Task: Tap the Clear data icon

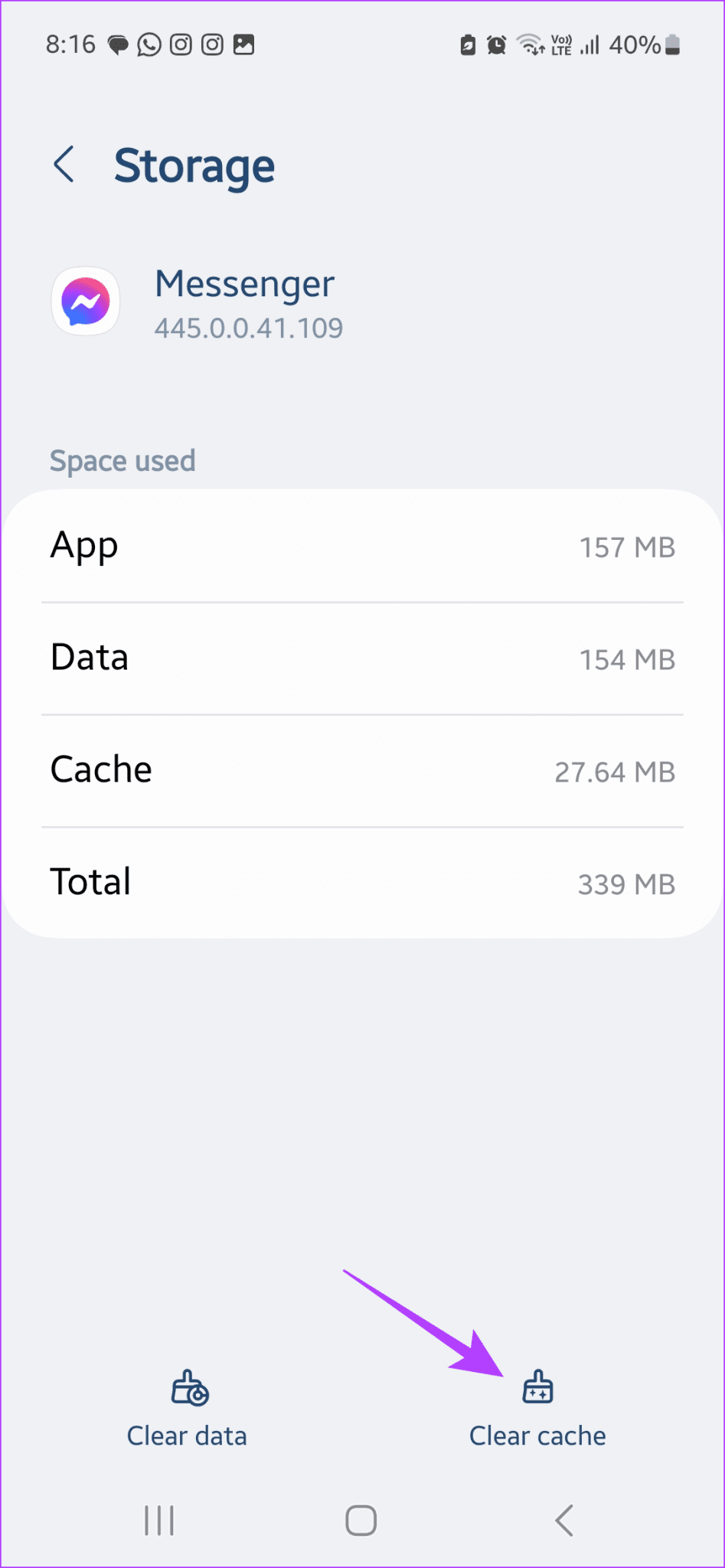Action: tap(186, 1387)
